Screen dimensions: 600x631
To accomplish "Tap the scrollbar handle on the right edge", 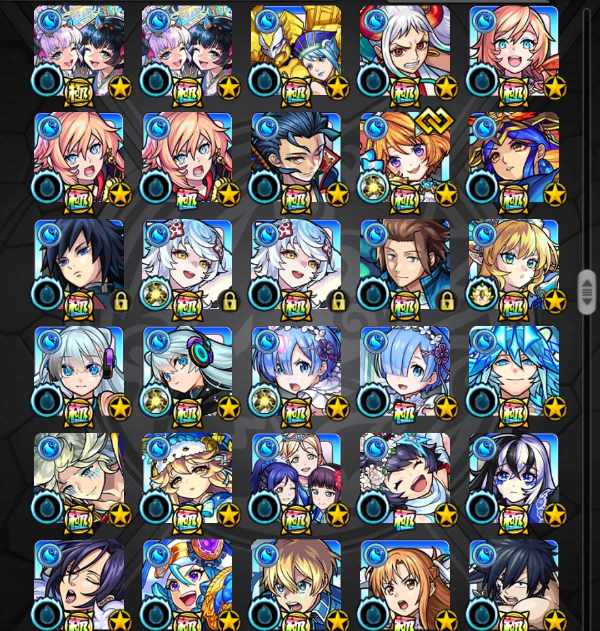I will (587, 291).
